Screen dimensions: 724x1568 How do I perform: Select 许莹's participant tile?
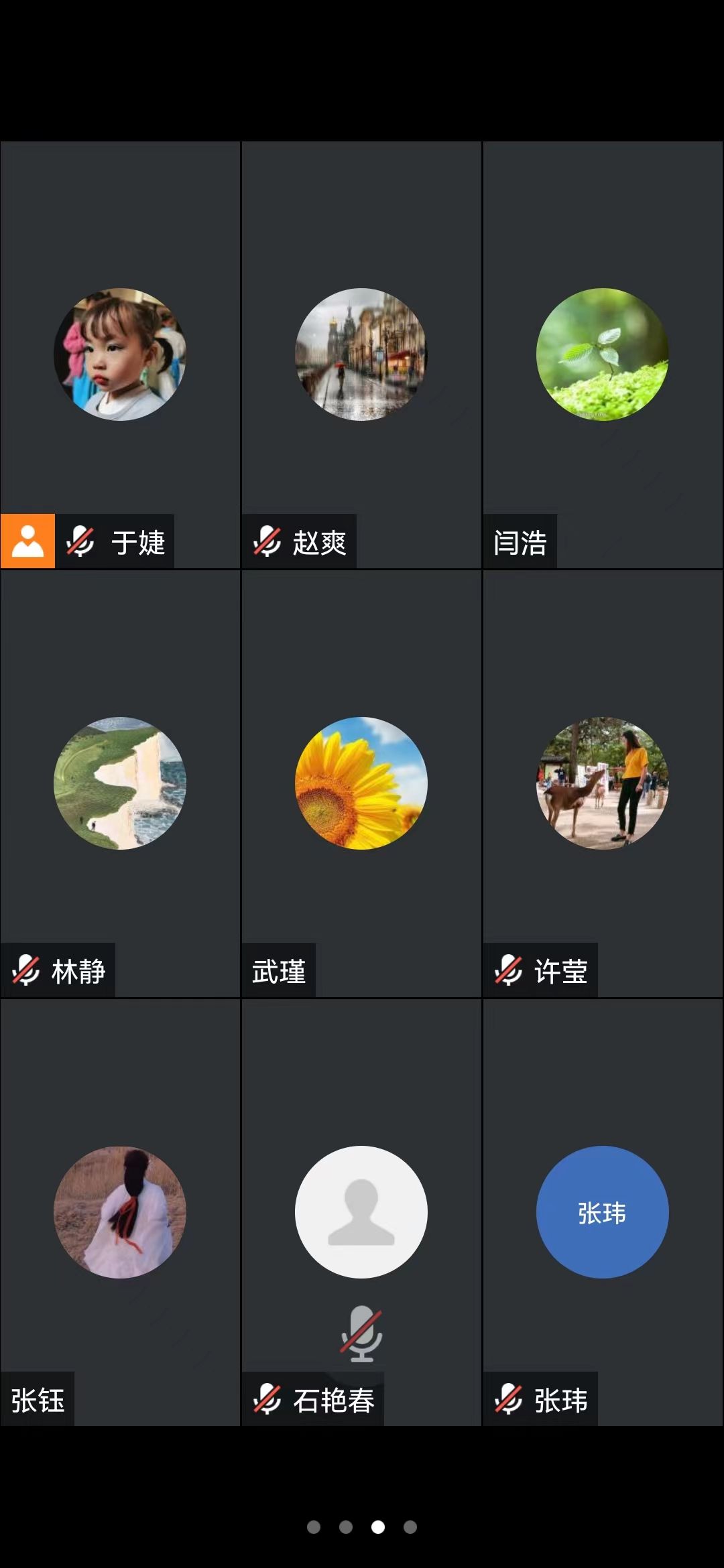(x=603, y=783)
